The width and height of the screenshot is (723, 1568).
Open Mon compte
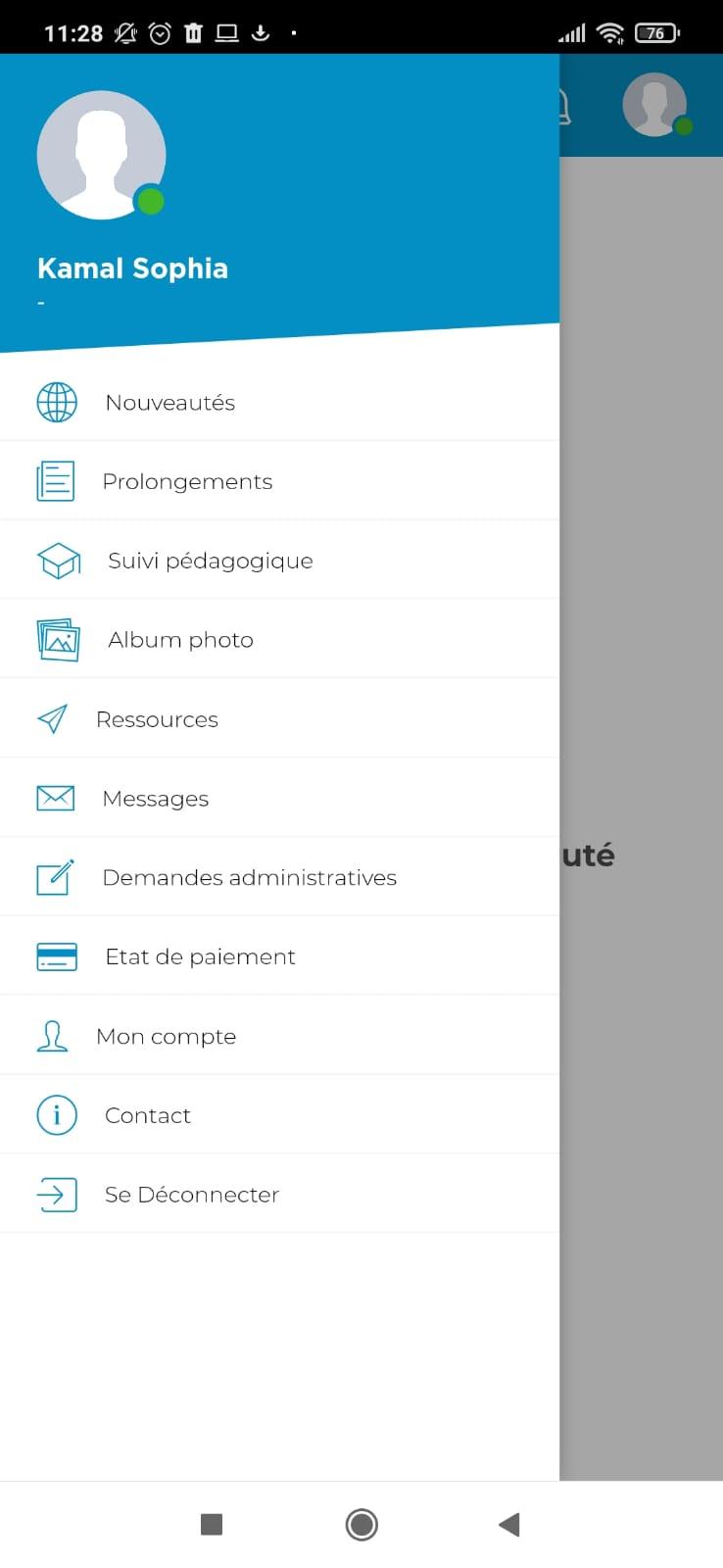click(x=279, y=1036)
